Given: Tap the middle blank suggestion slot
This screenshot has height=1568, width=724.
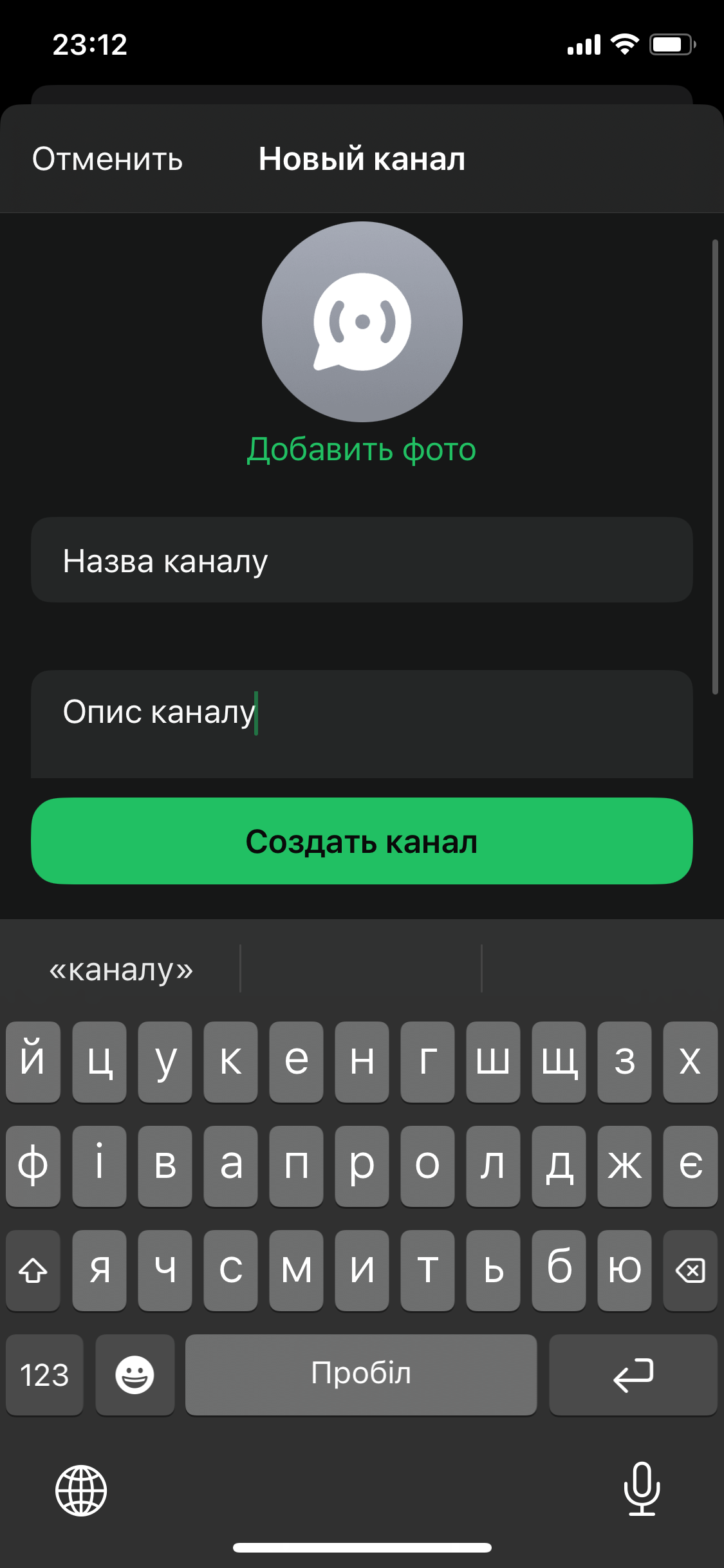Looking at the screenshot, I should 360,972.
